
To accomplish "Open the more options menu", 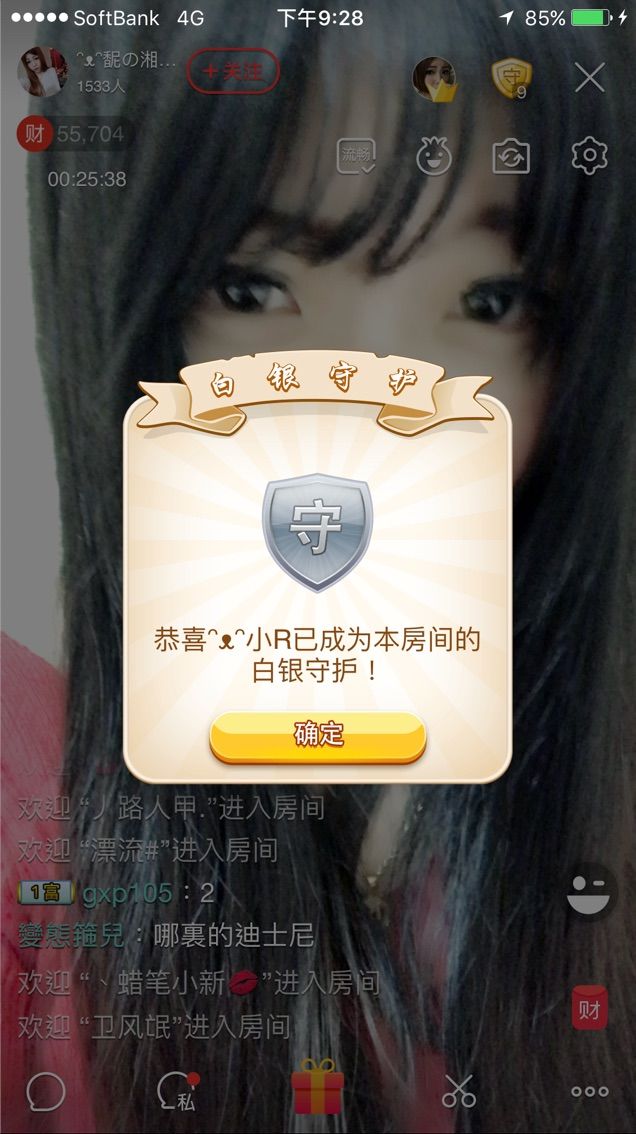I will pos(590,1092).
